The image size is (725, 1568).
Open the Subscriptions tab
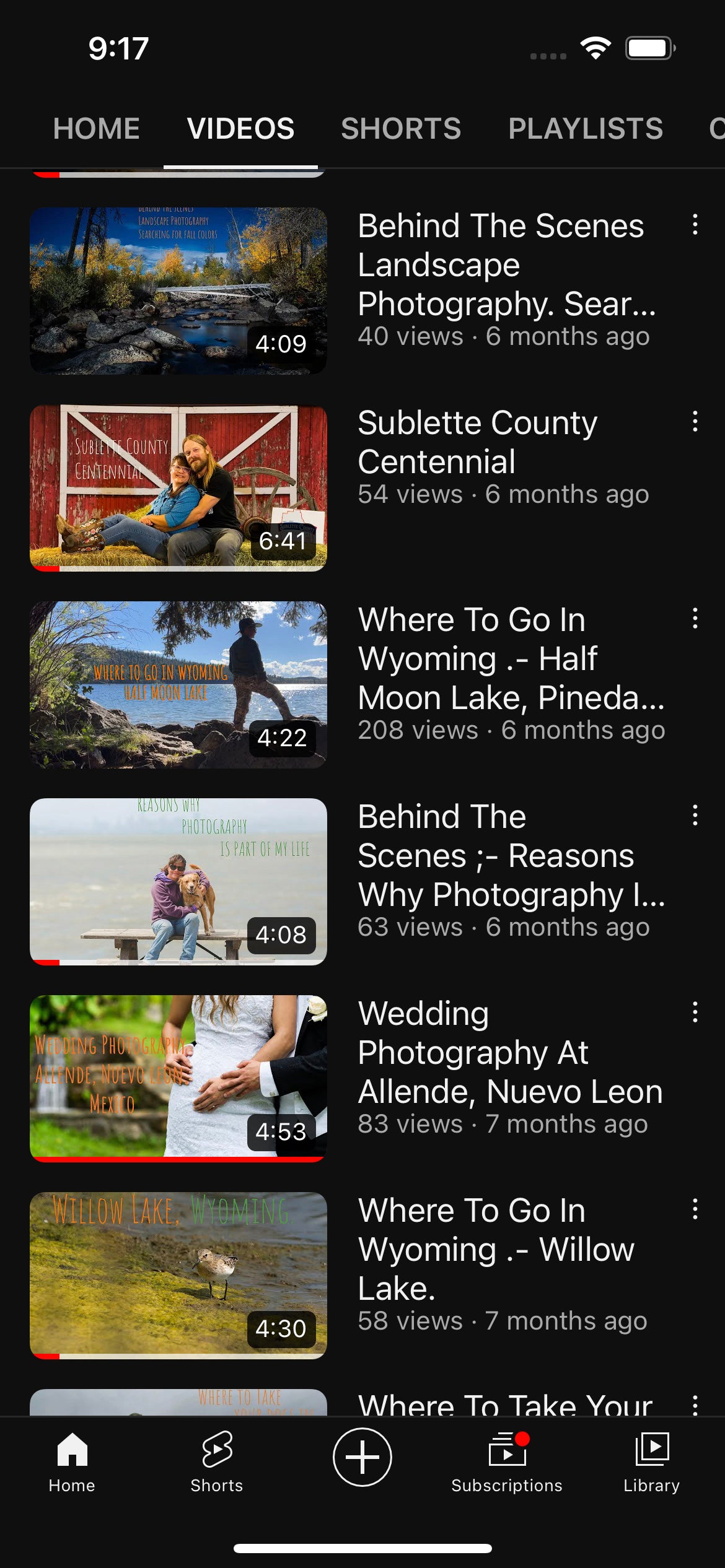point(507,1463)
